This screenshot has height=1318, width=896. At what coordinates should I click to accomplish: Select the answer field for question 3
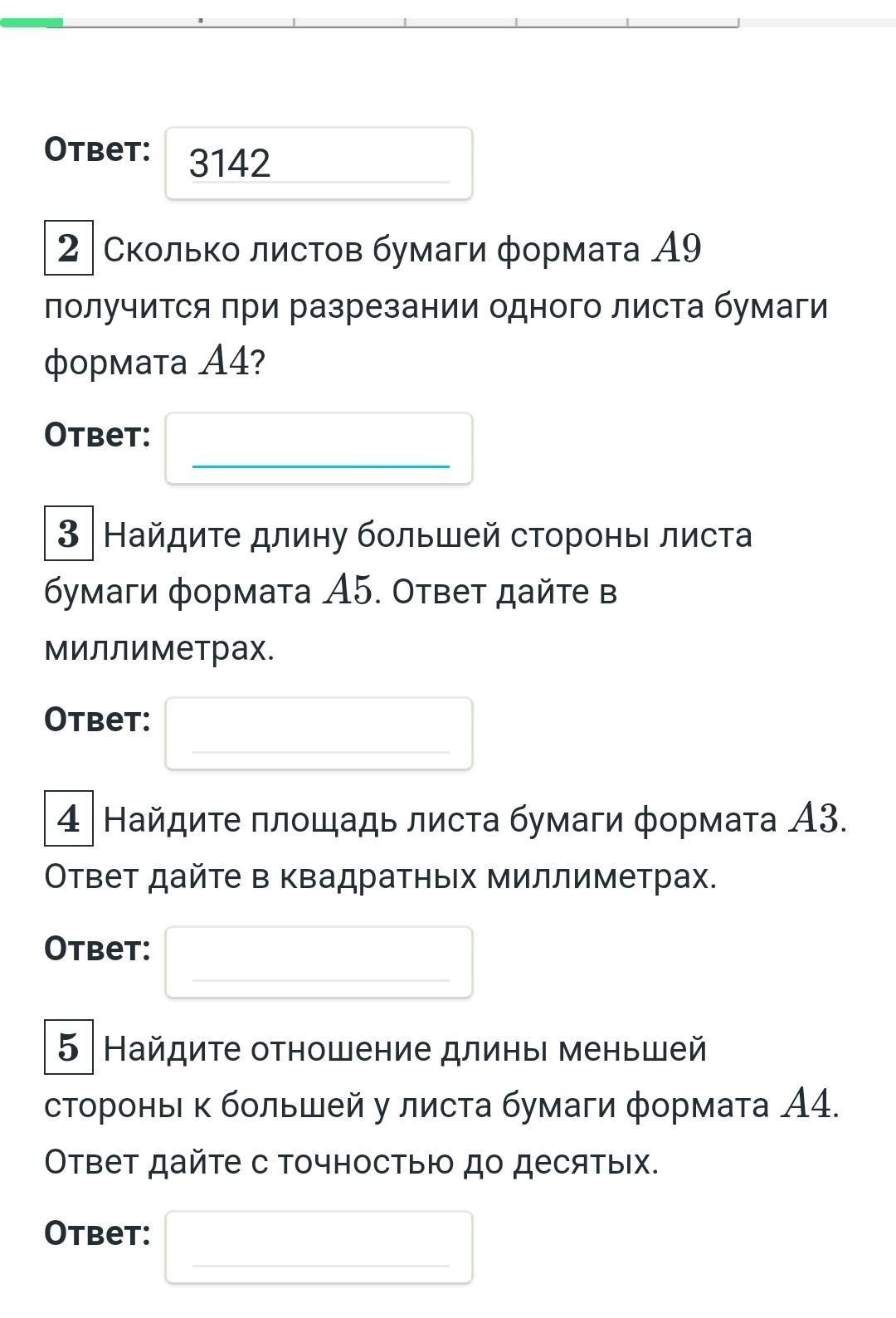319,733
